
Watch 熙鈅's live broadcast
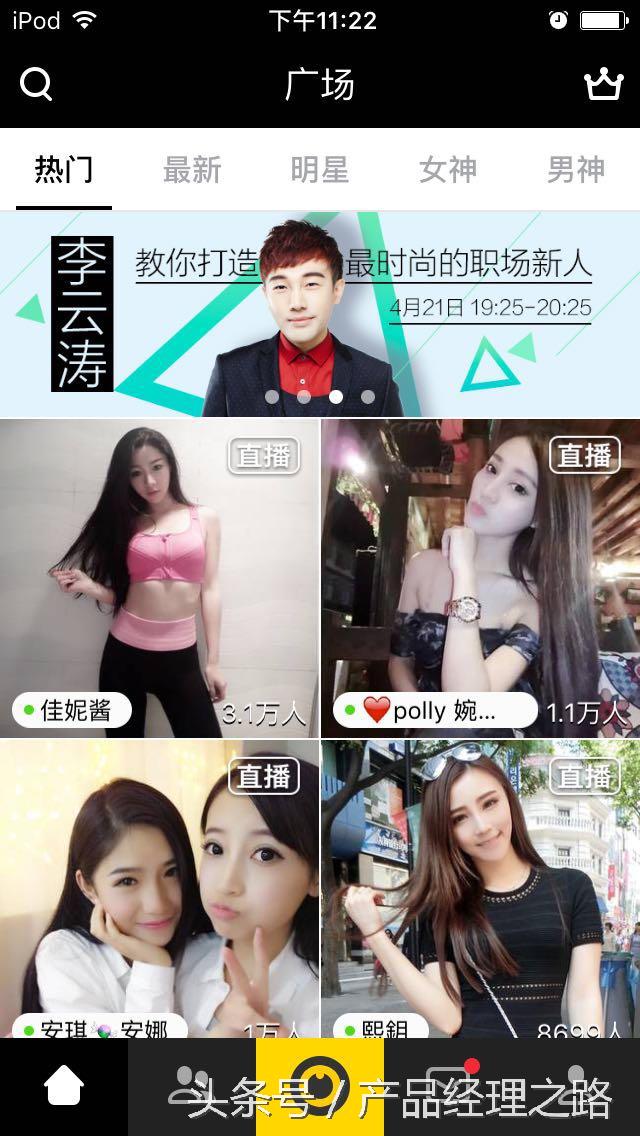(x=481, y=888)
